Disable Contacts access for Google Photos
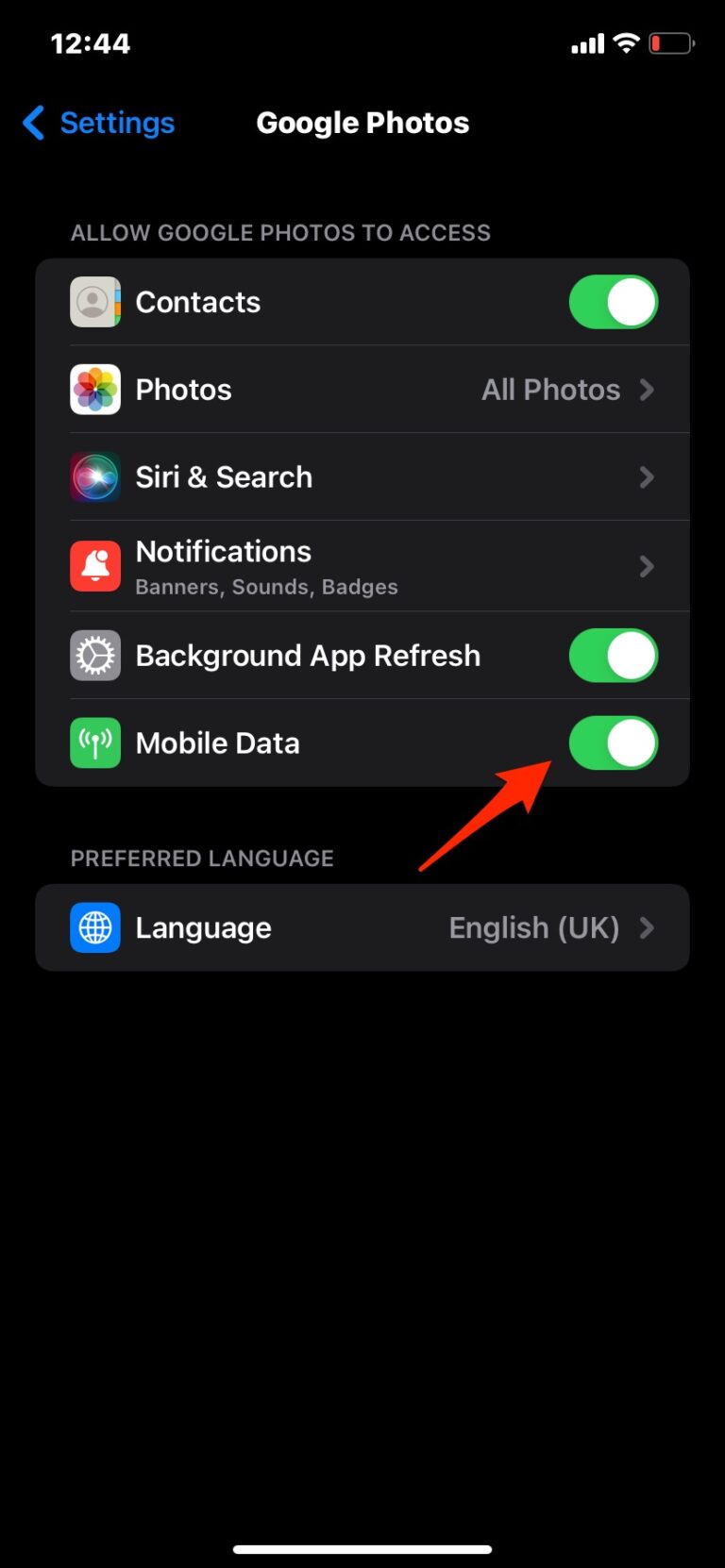Viewport: 725px width, 1568px height. pyautogui.click(x=614, y=302)
